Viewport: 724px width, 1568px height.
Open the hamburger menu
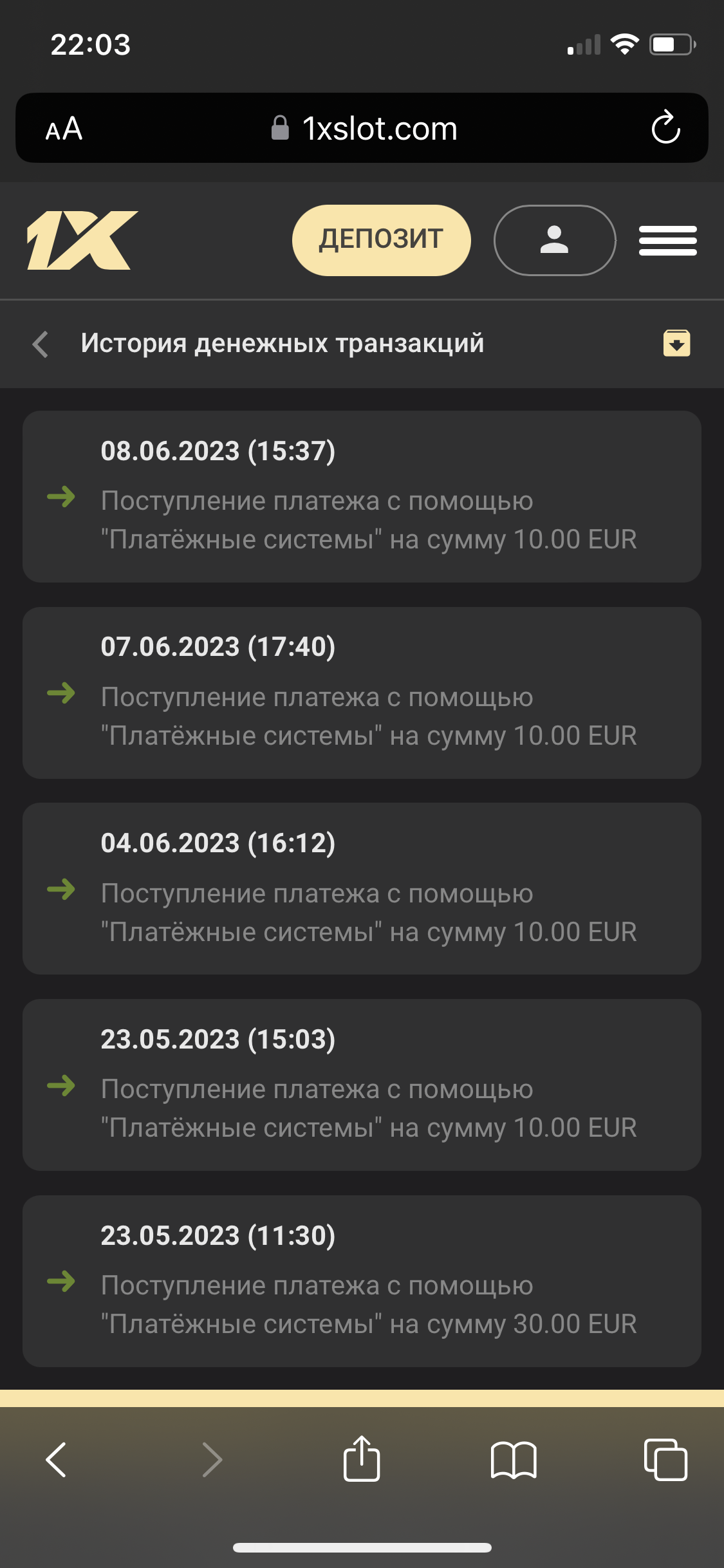click(x=667, y=241)
